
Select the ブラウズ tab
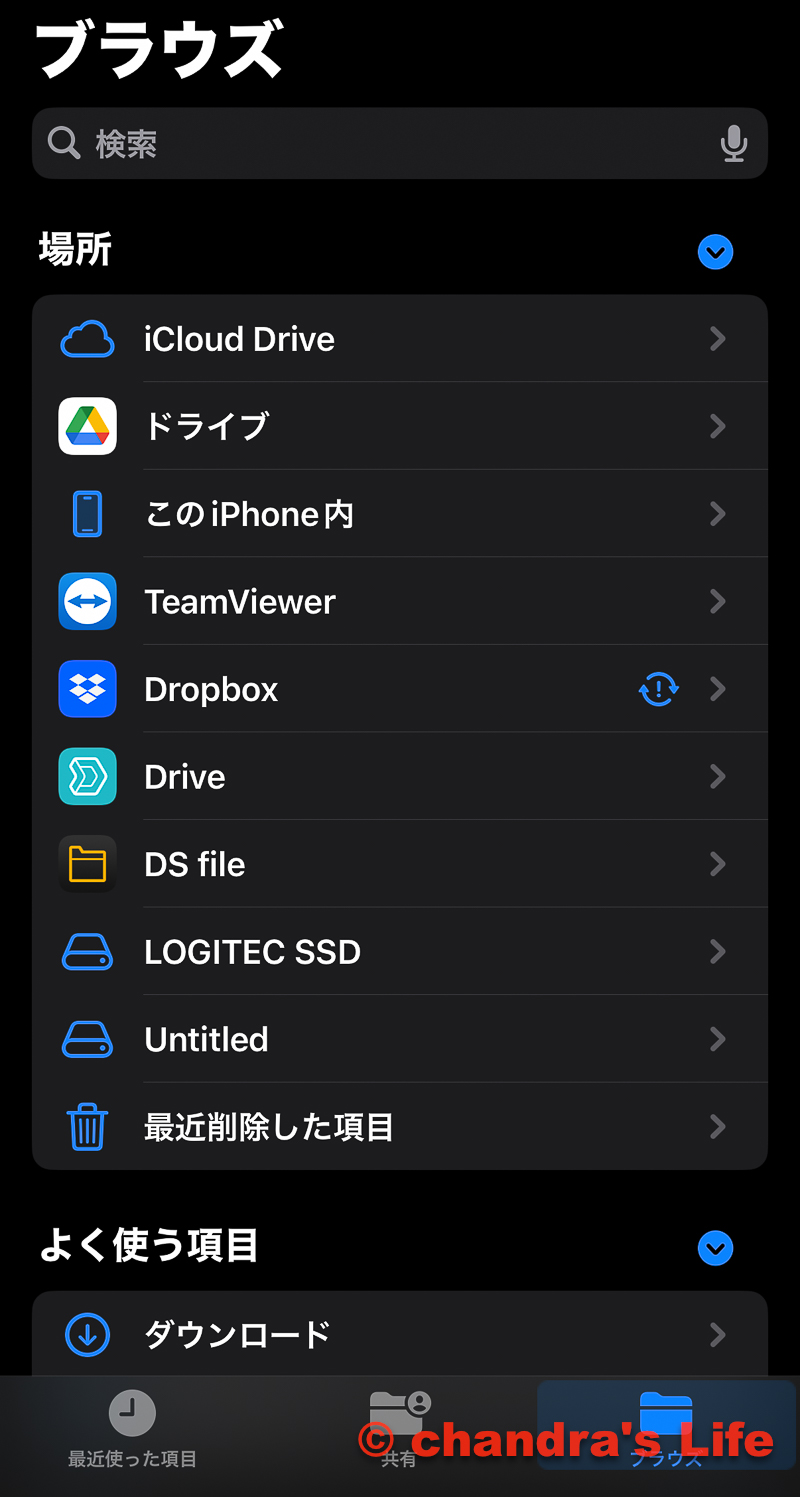(x=666, y=1428)
